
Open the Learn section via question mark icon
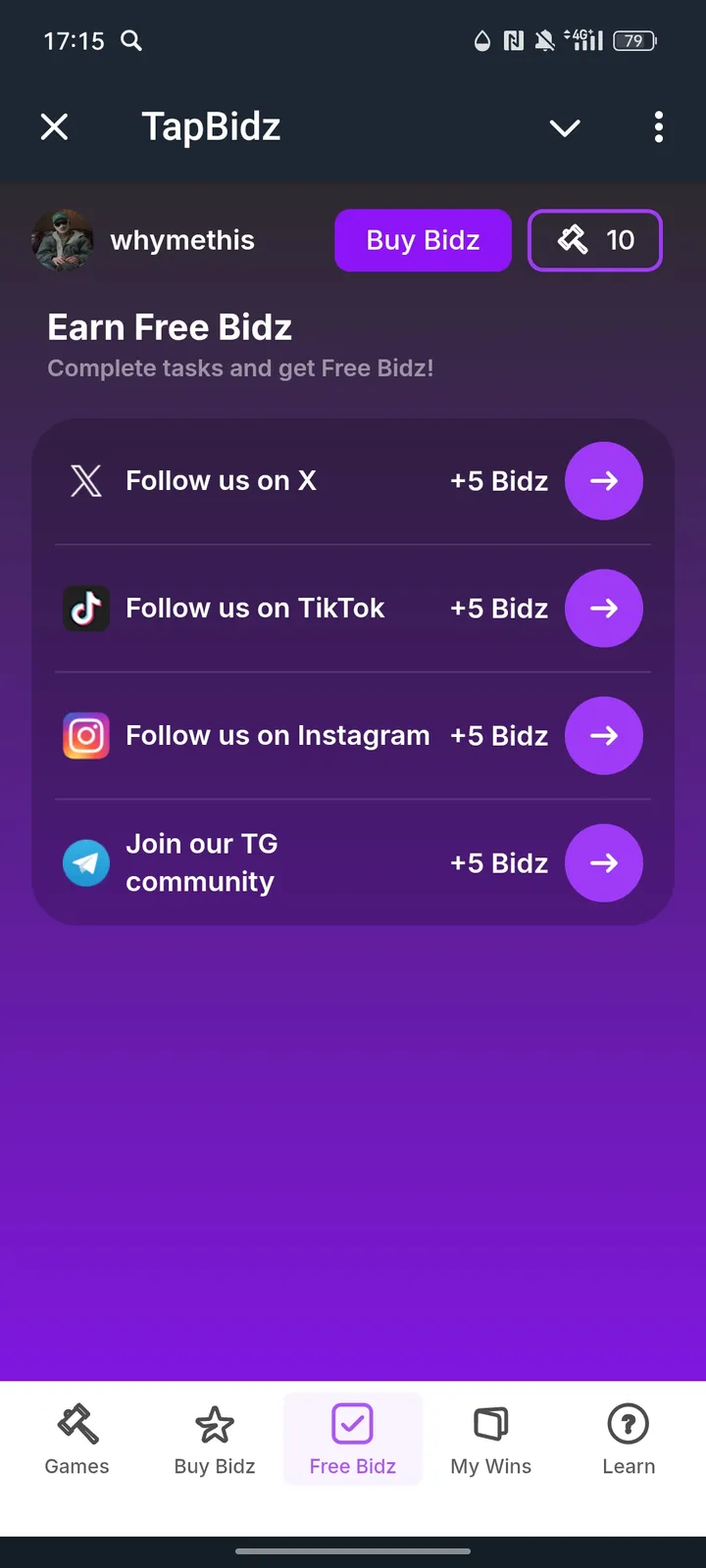[628, 1423]
